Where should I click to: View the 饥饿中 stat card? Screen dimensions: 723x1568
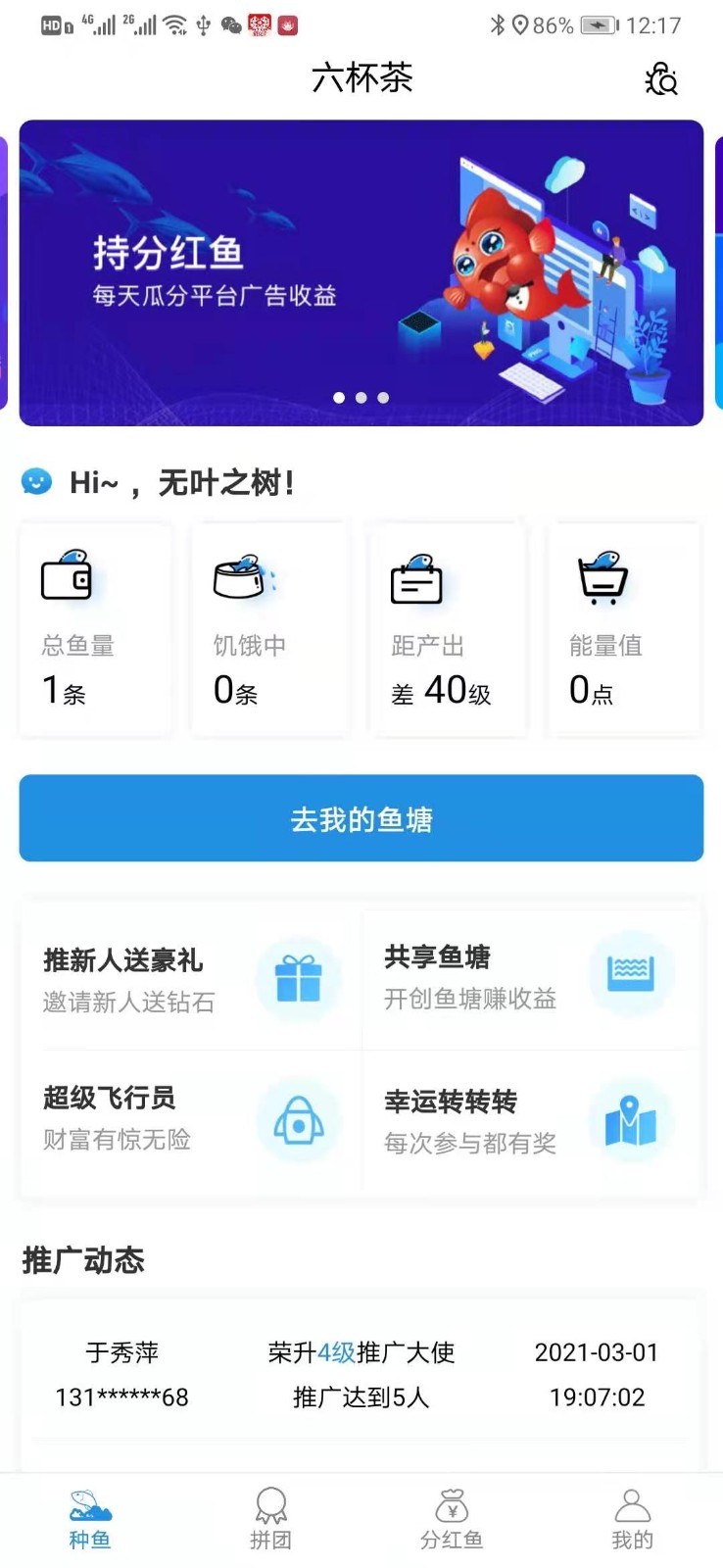pyautogui.click(x=269, y=629)
